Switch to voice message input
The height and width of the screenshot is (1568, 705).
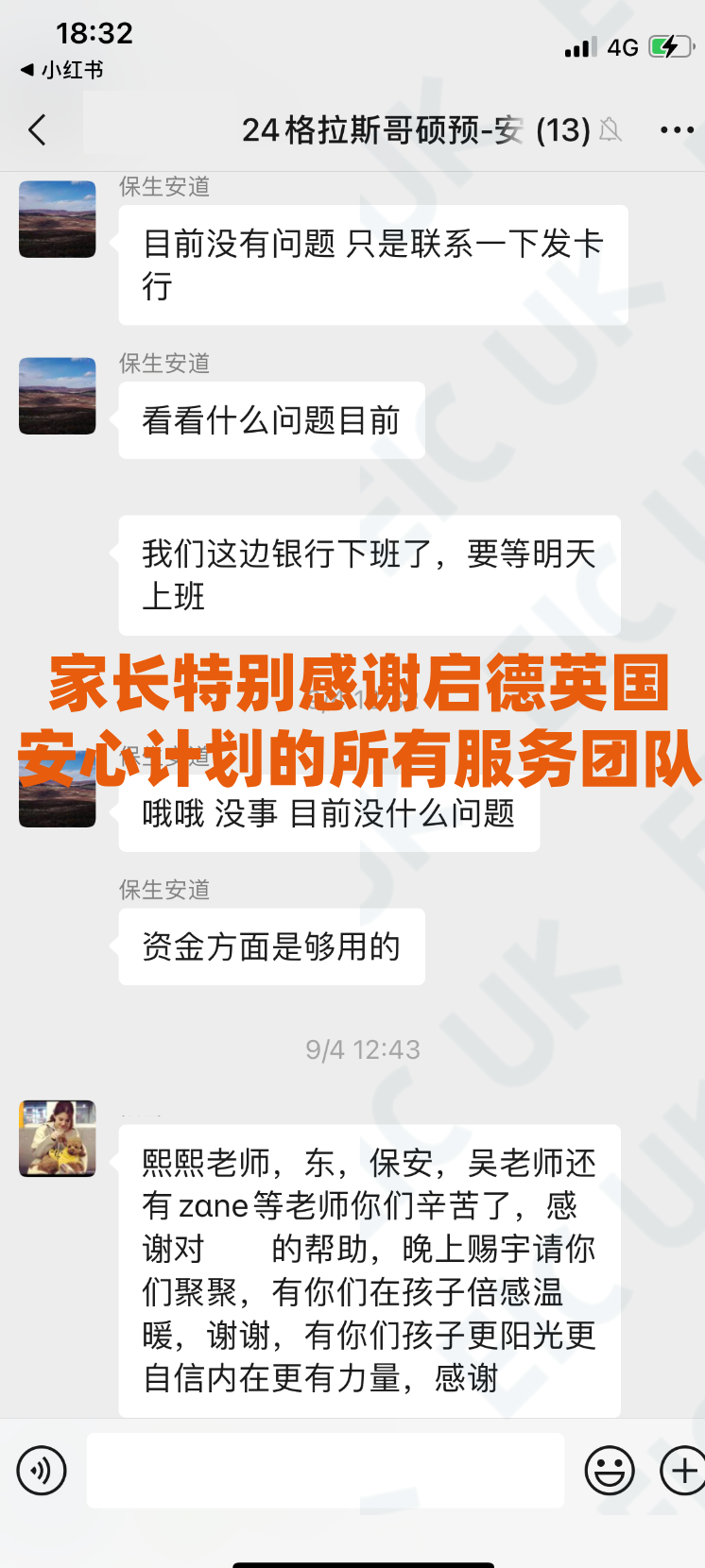[42, 1471]
